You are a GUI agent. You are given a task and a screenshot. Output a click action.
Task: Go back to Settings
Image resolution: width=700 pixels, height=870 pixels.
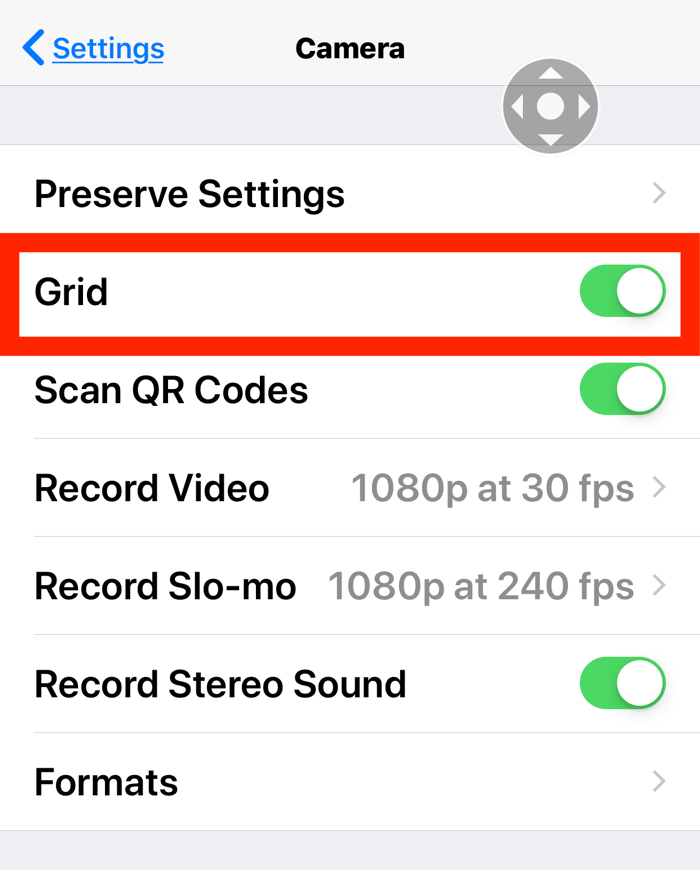point(93,48)
